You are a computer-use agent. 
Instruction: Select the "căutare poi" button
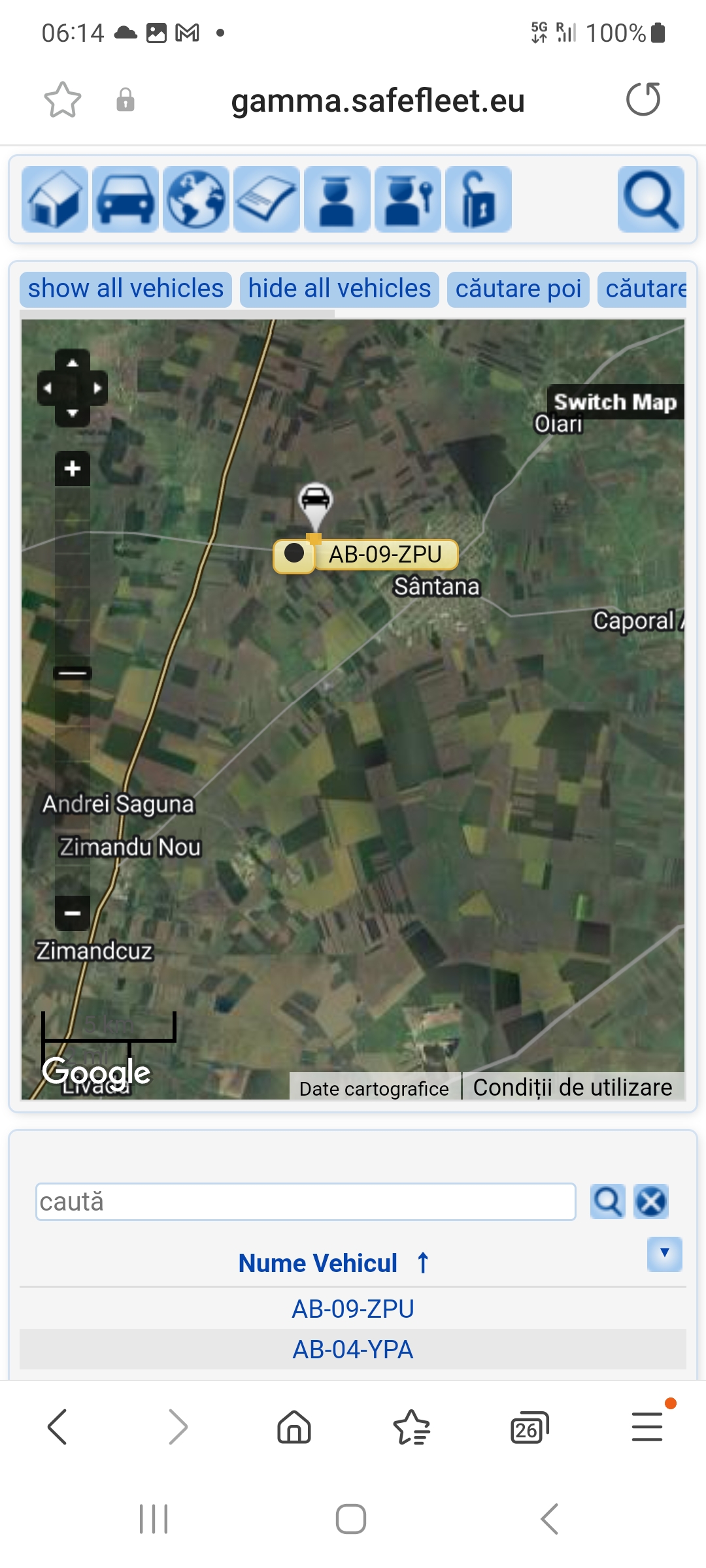coord(518,289)
